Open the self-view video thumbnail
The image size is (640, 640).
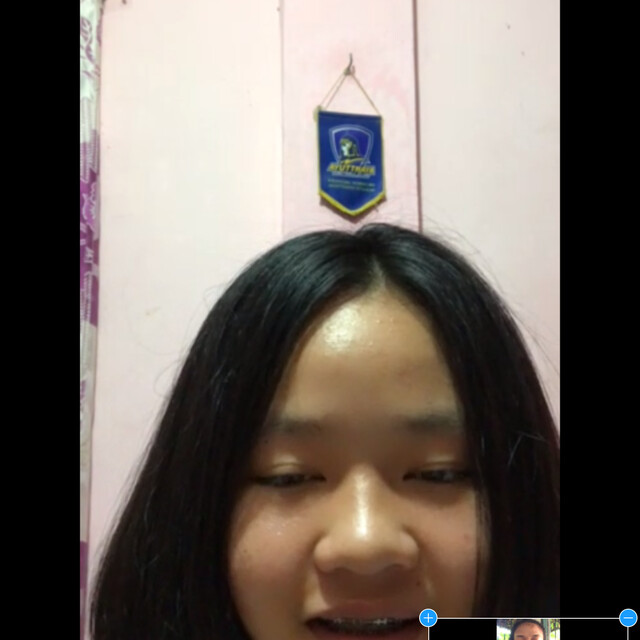click(x=527, y=630)
